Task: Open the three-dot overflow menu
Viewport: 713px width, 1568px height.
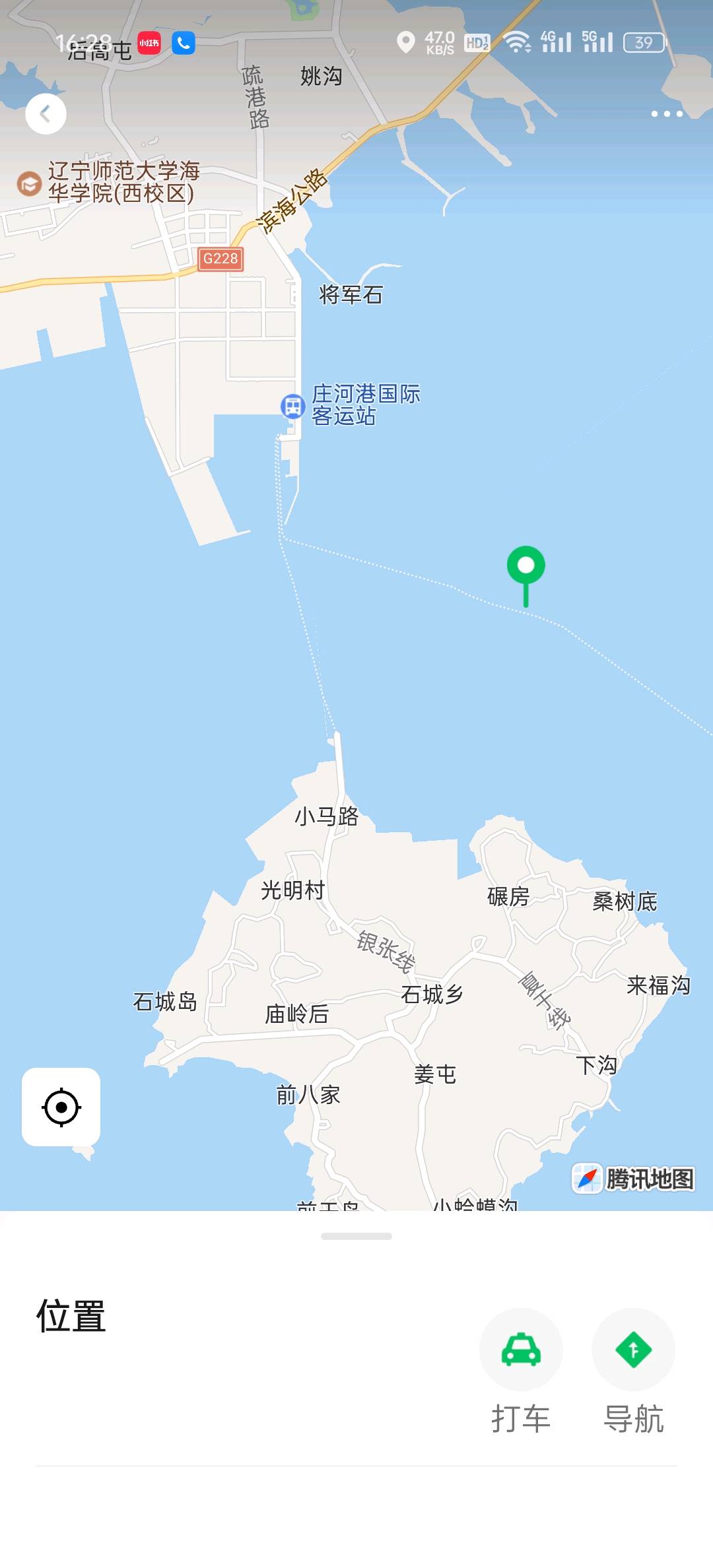Action: (x=666, y=114)
